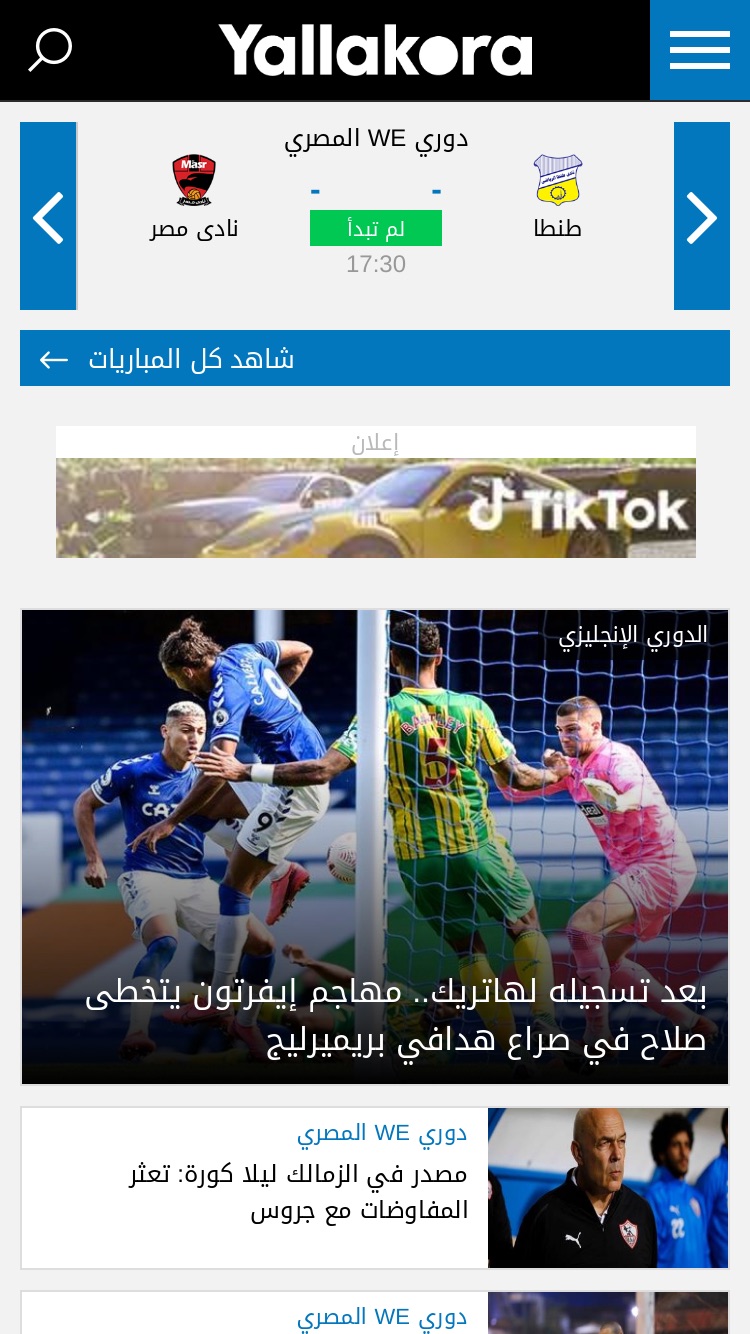
Task: Open the طنطا vs نادى مصر match card
Action: click(x=375, y=216)
